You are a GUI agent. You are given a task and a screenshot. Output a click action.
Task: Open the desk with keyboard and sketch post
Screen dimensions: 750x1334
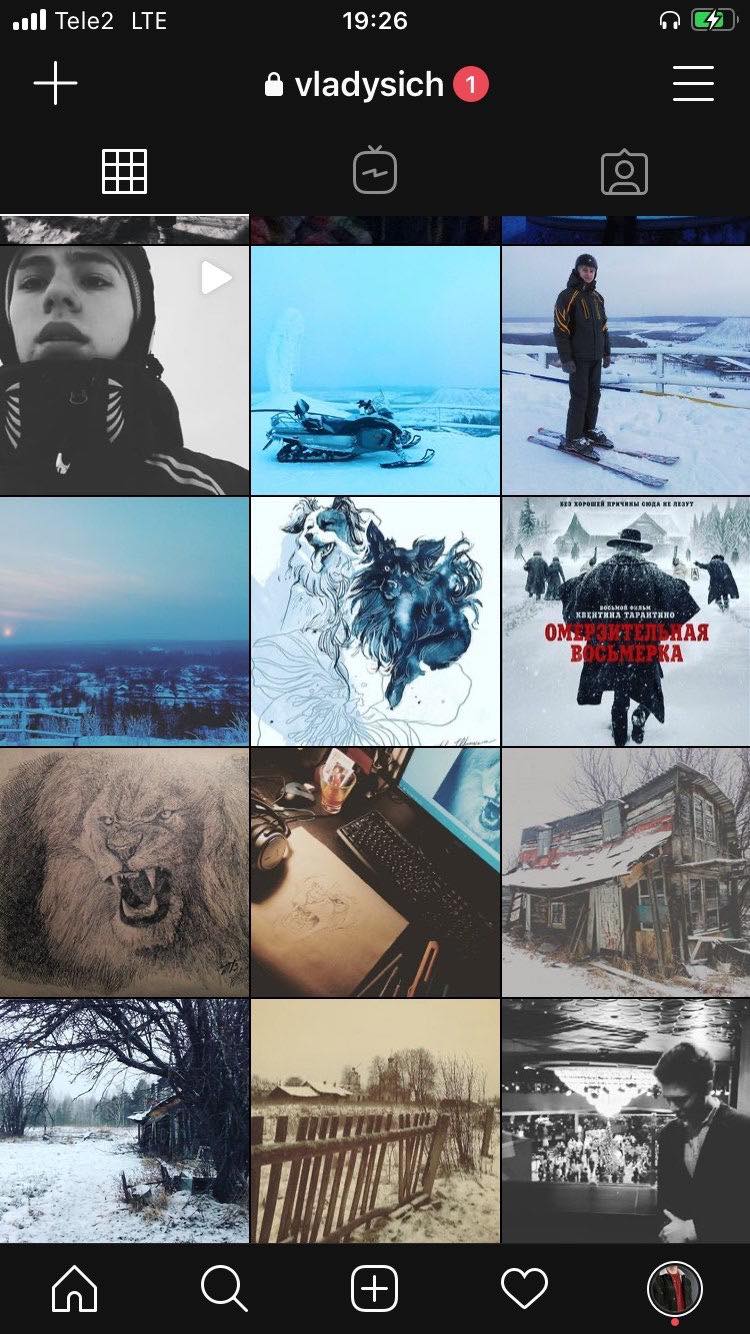click(375, 872)
